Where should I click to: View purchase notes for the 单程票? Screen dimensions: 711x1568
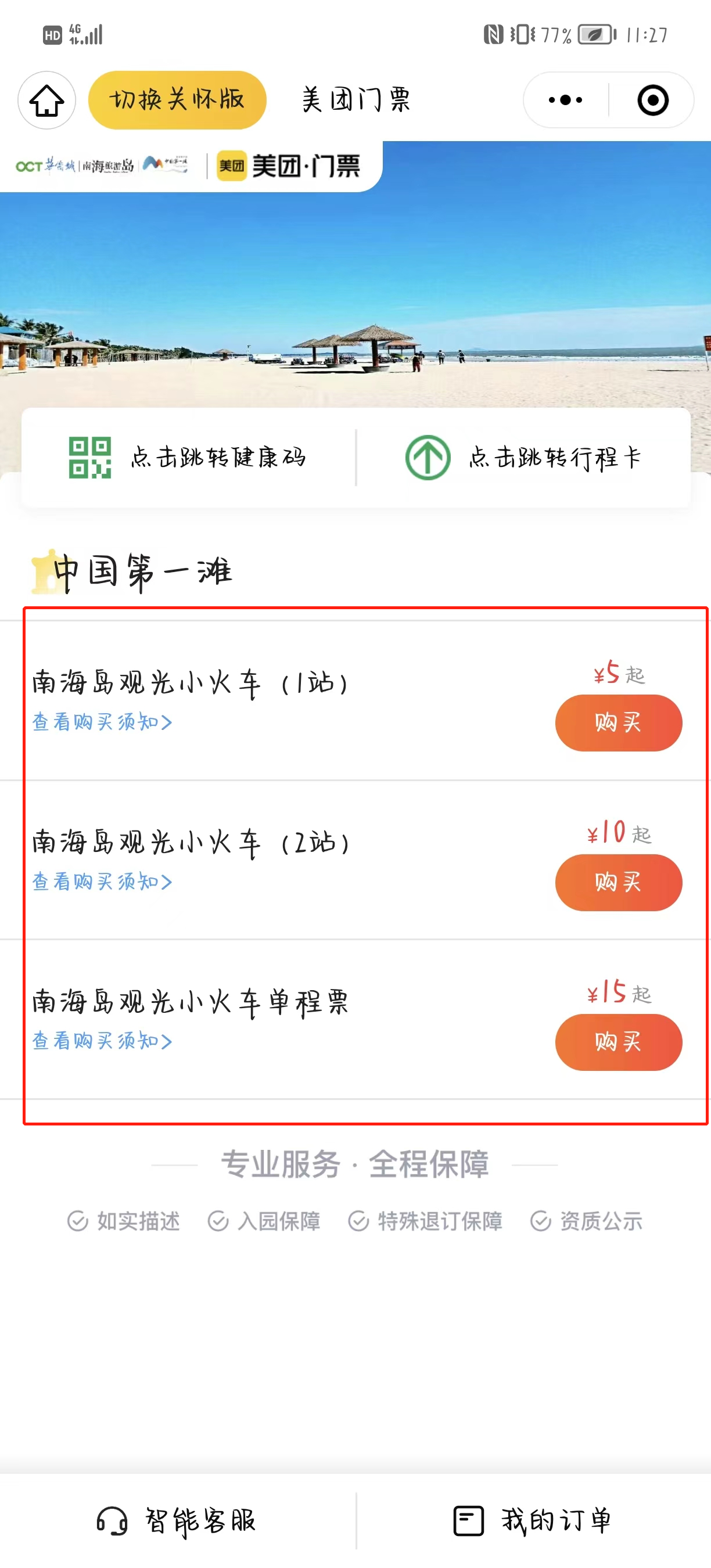[x=102, y=1041]
